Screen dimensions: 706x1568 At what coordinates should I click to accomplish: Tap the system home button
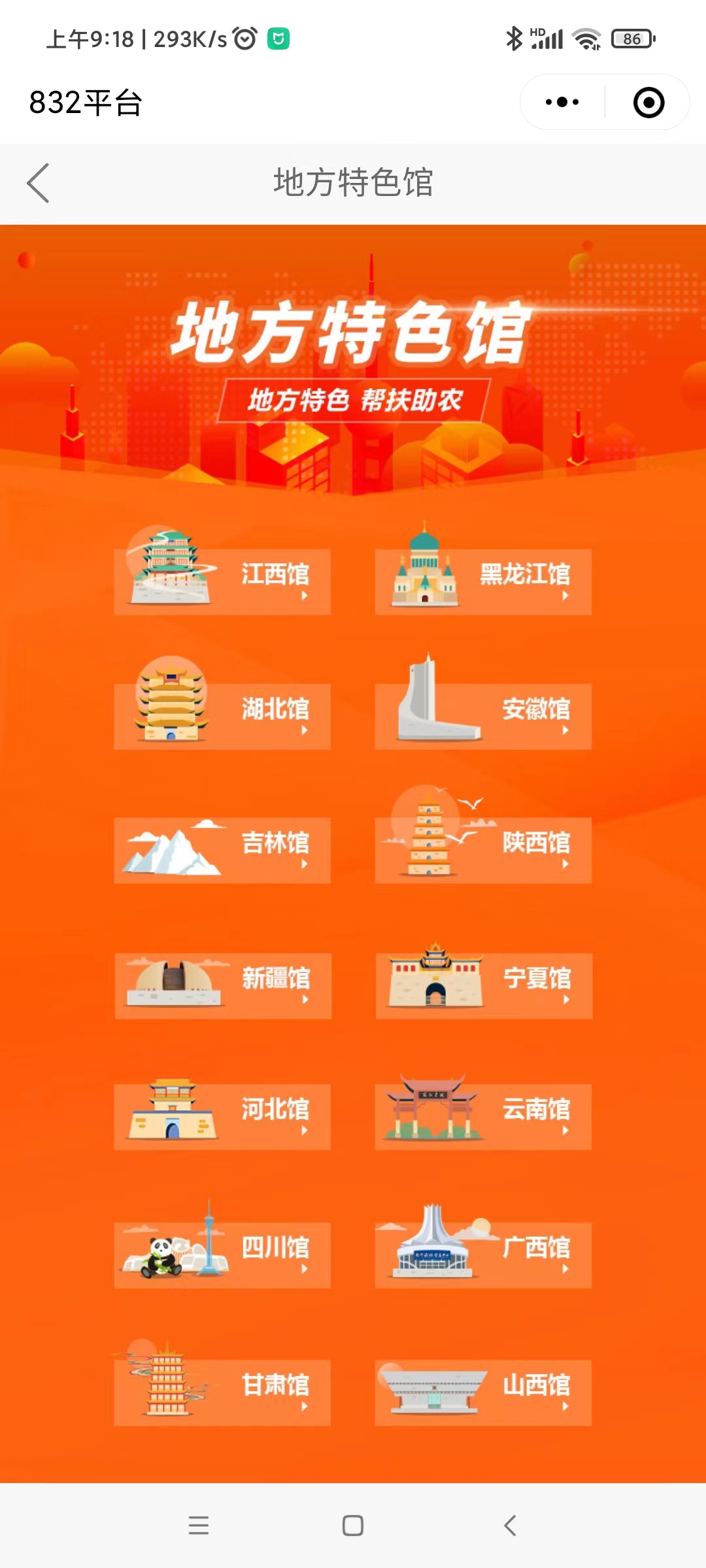tap(353, 1526)
